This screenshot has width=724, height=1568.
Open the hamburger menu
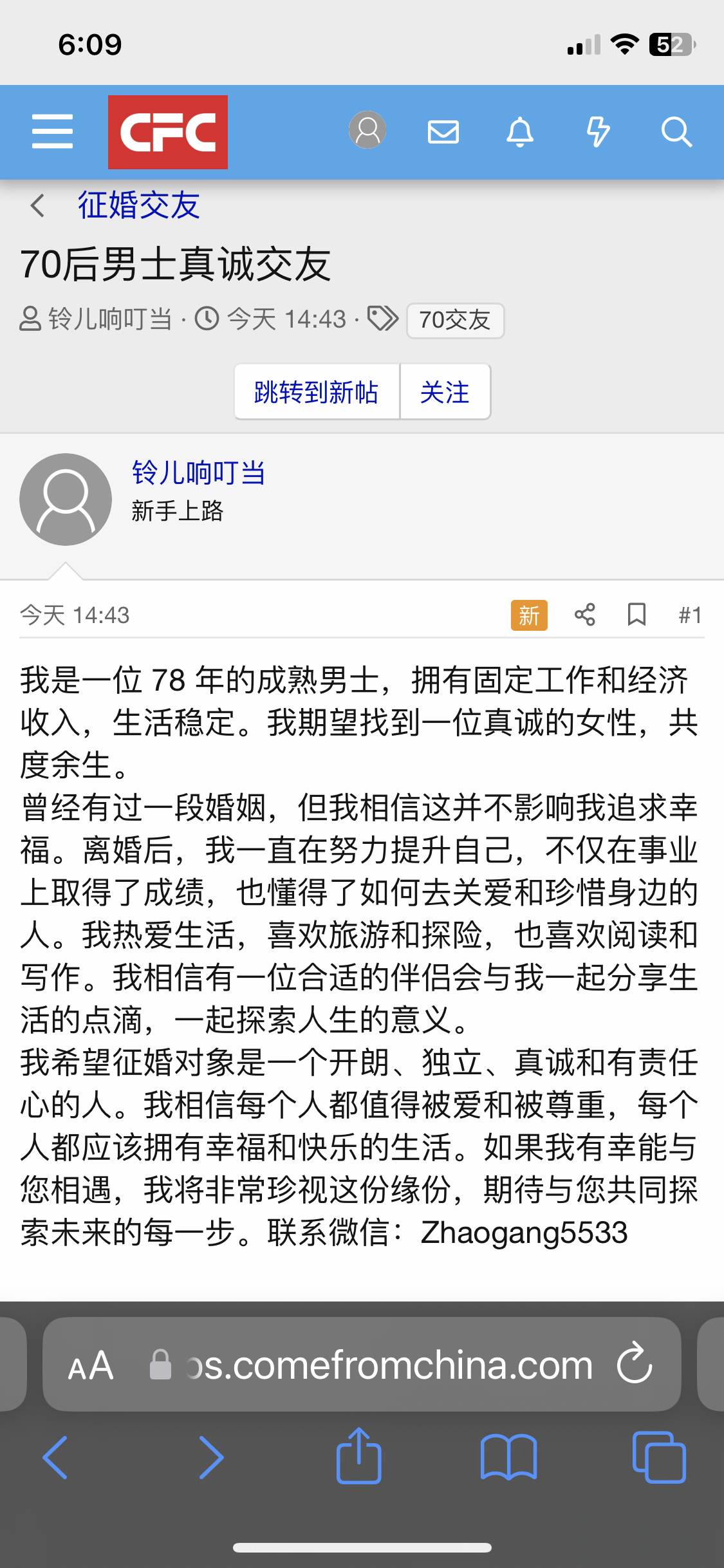click(x=52, y=132)
